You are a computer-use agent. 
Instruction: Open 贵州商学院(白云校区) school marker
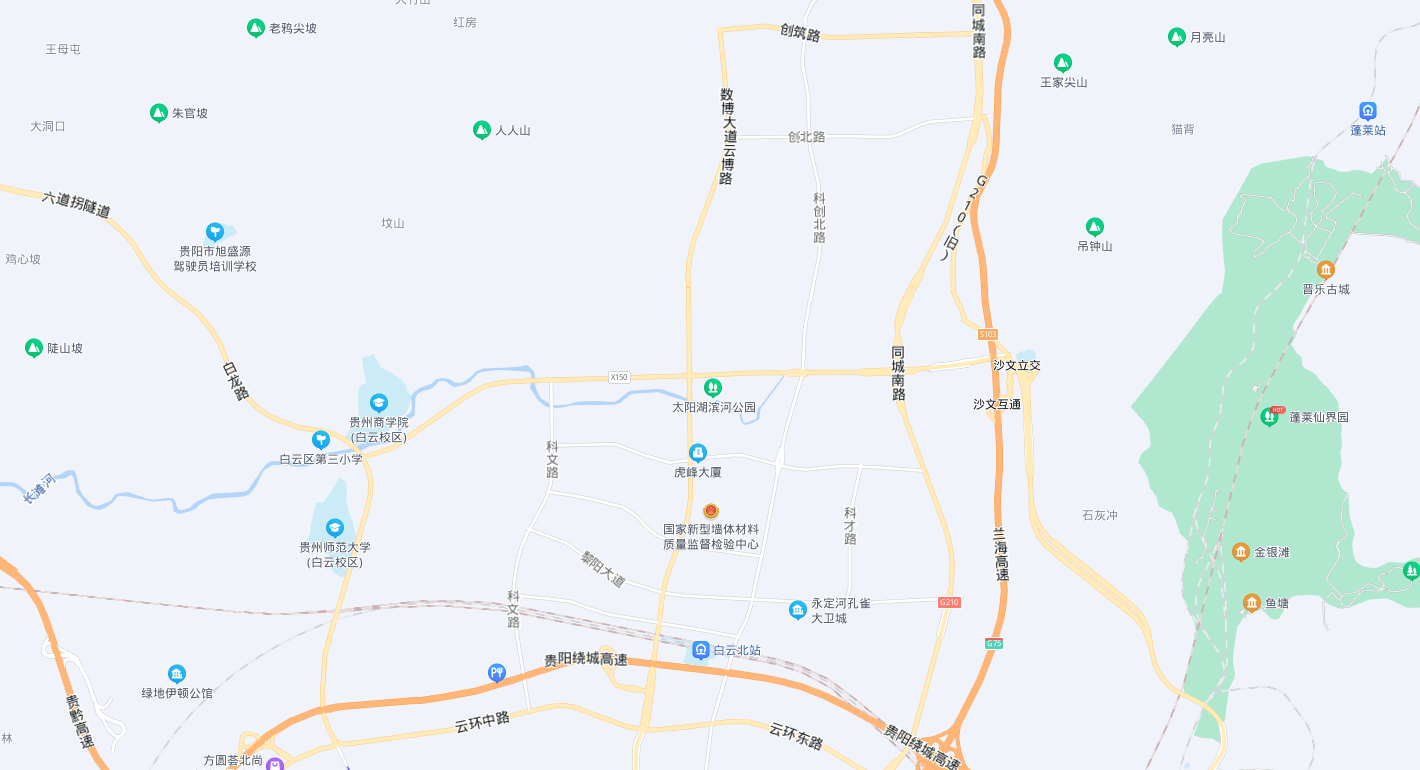[x=379, y=402]
